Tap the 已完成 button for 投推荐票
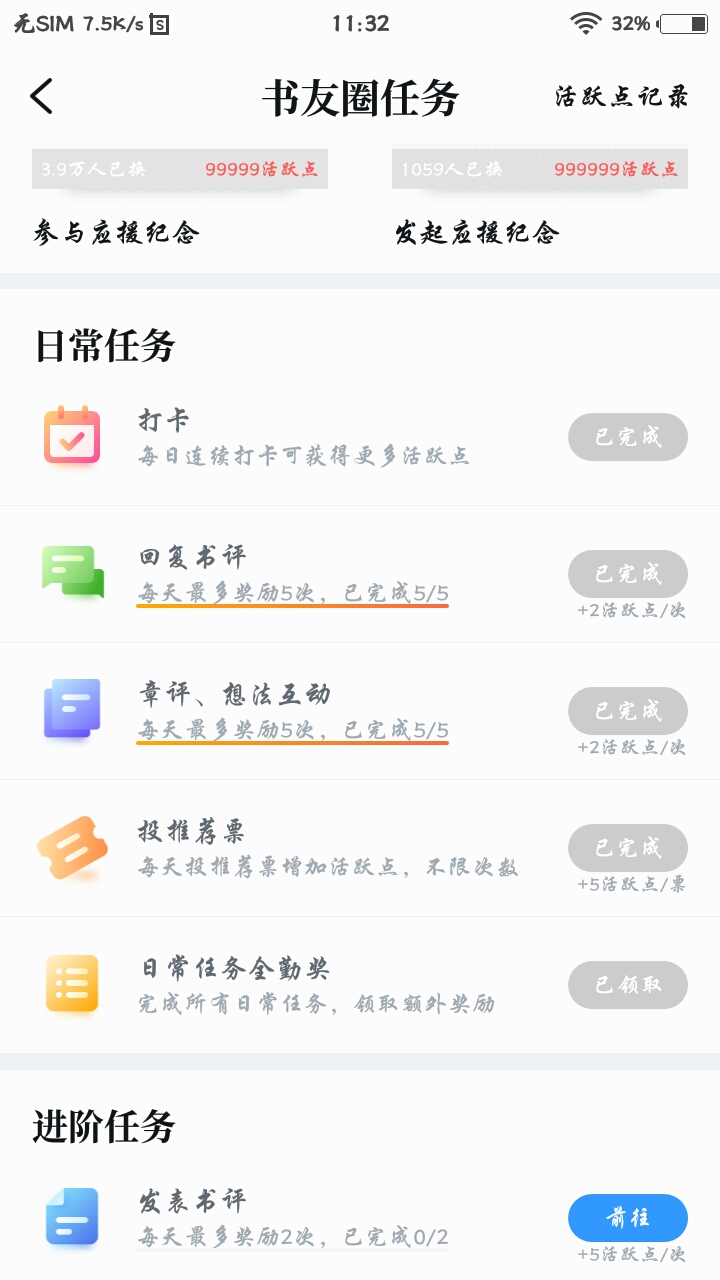720x1280 pixels. [628, 848]
